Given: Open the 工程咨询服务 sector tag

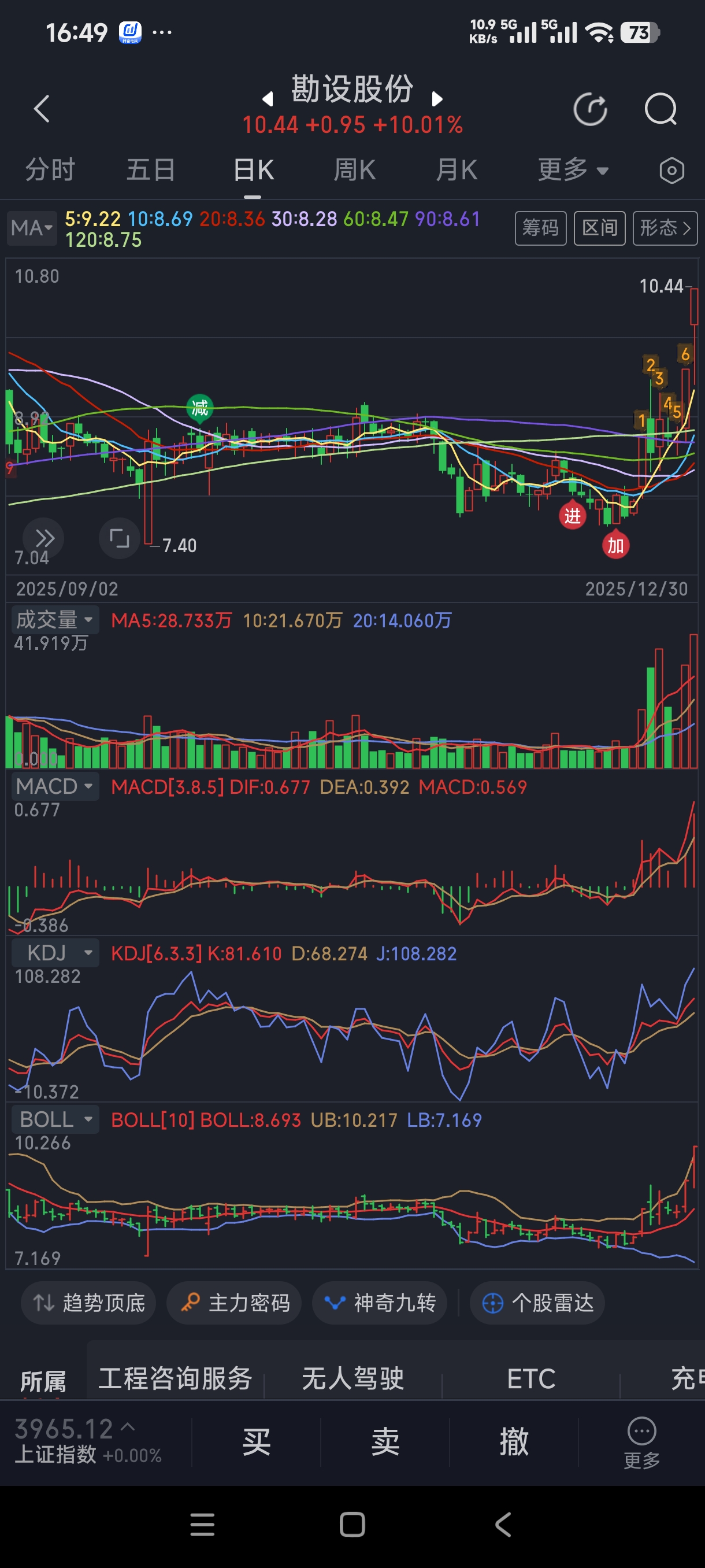Looking at the screenshot, I should click(x=175, y=1378).
